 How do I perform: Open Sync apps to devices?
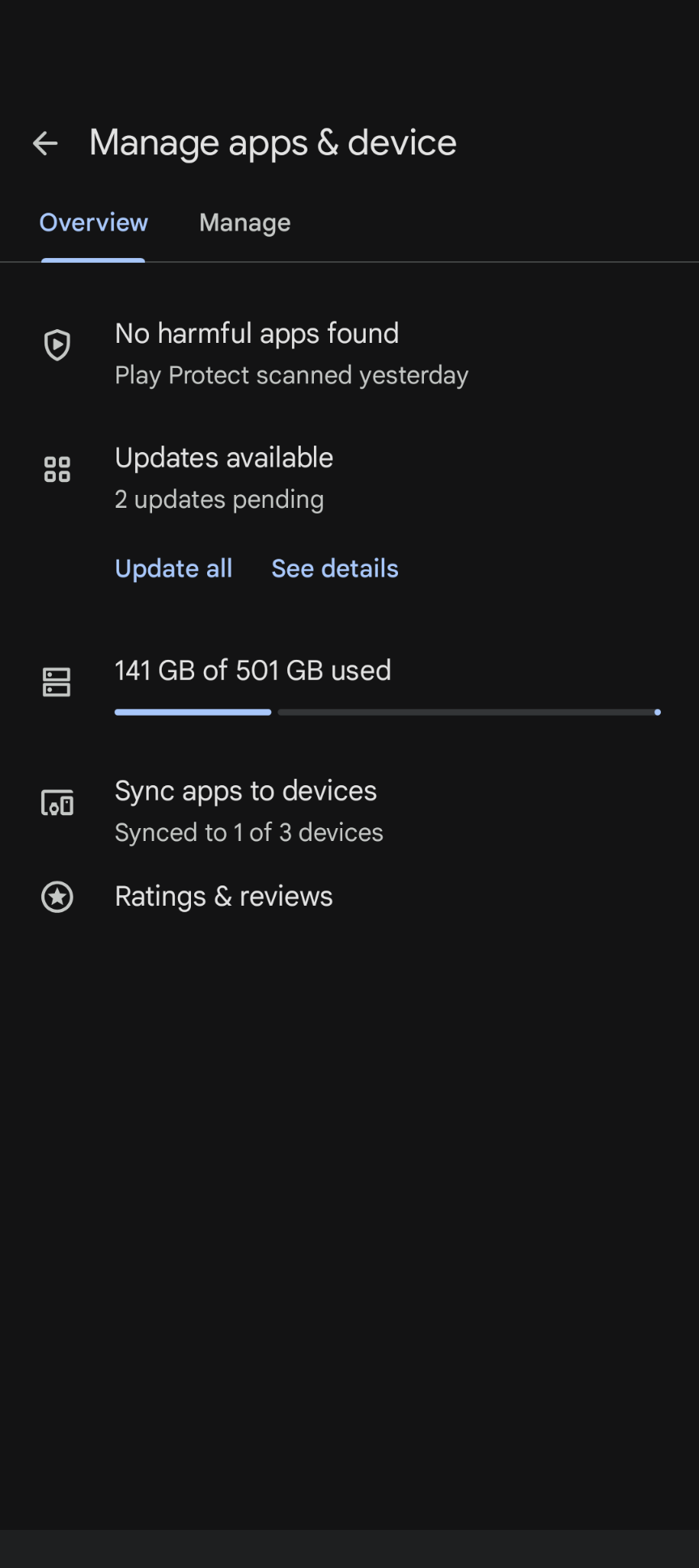pos(246,810)
